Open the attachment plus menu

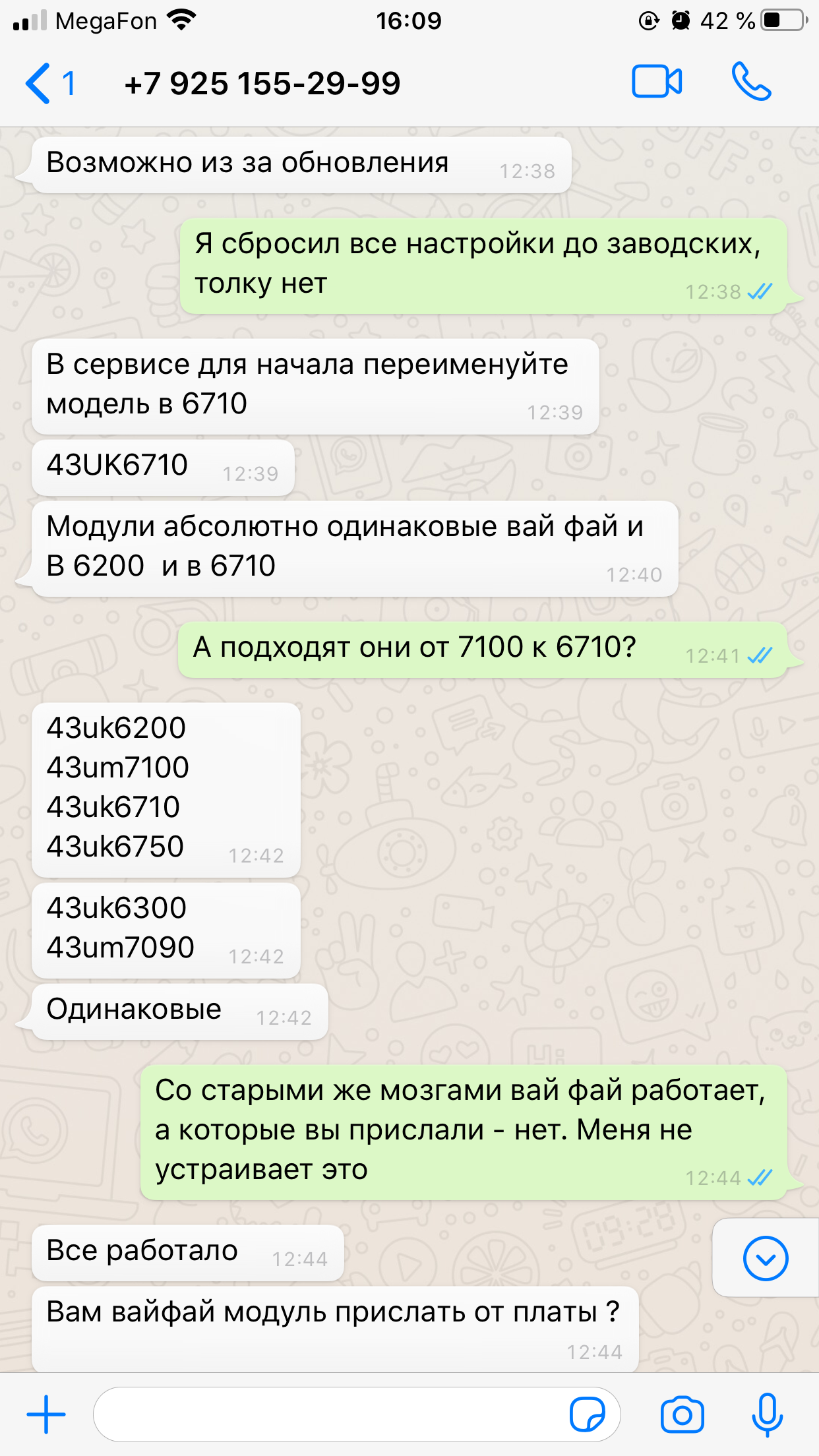pos(46,1414)
